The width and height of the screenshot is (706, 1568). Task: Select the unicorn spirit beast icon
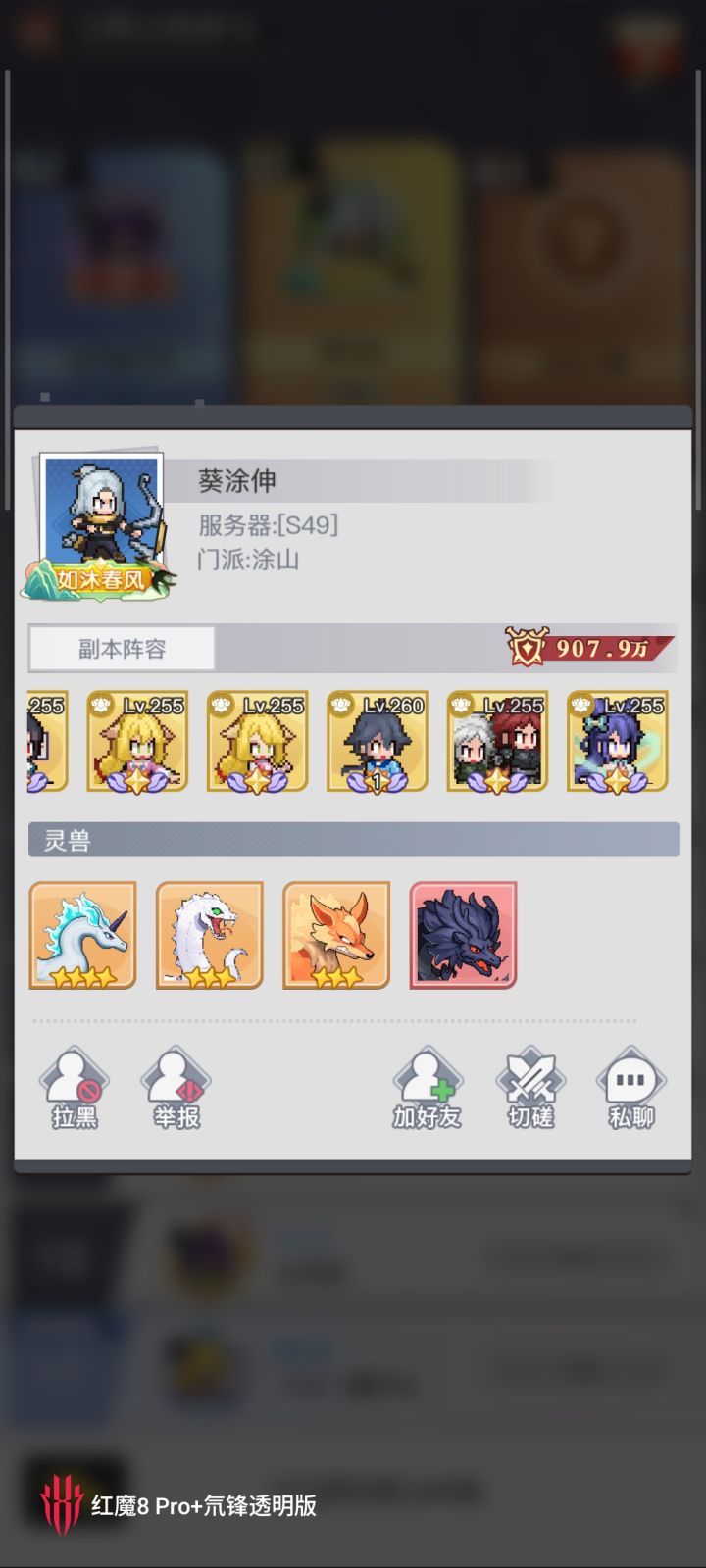click(x=82, y=936)
